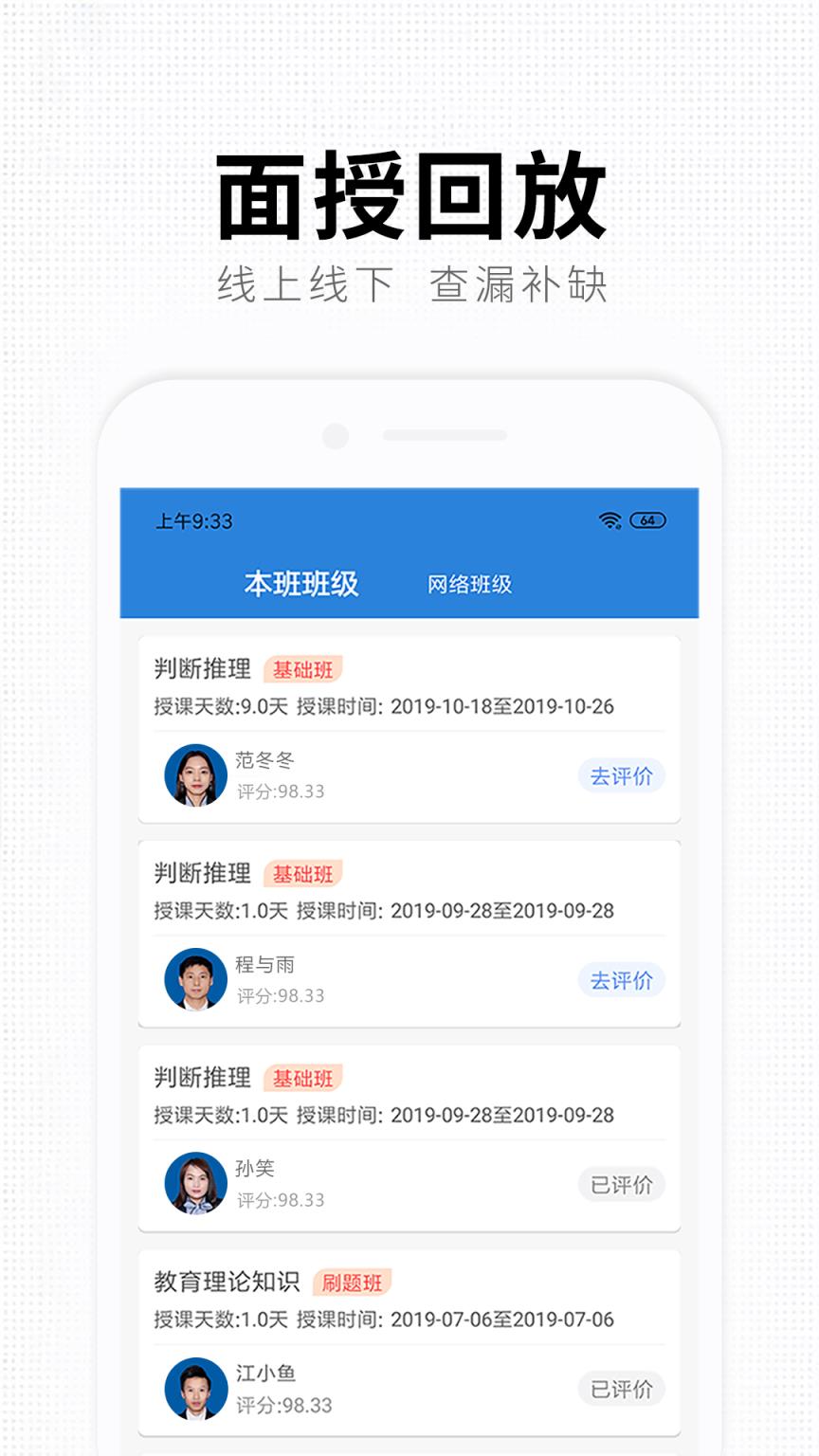Select teacher 孙笑's avatar image
819x1456 pixels.
point(194,1184)
